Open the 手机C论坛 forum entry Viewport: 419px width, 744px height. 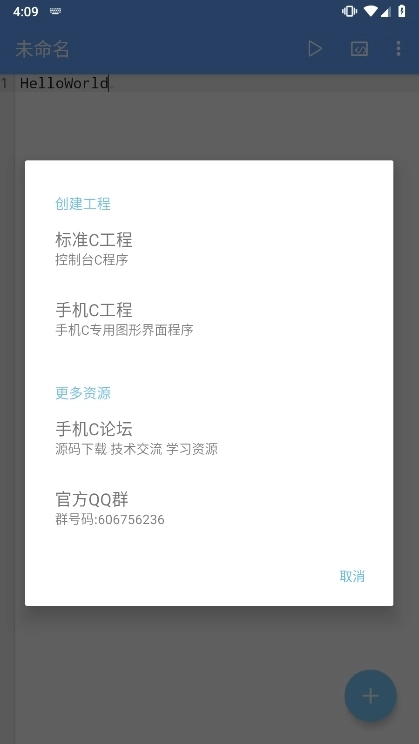pos(209,437)
